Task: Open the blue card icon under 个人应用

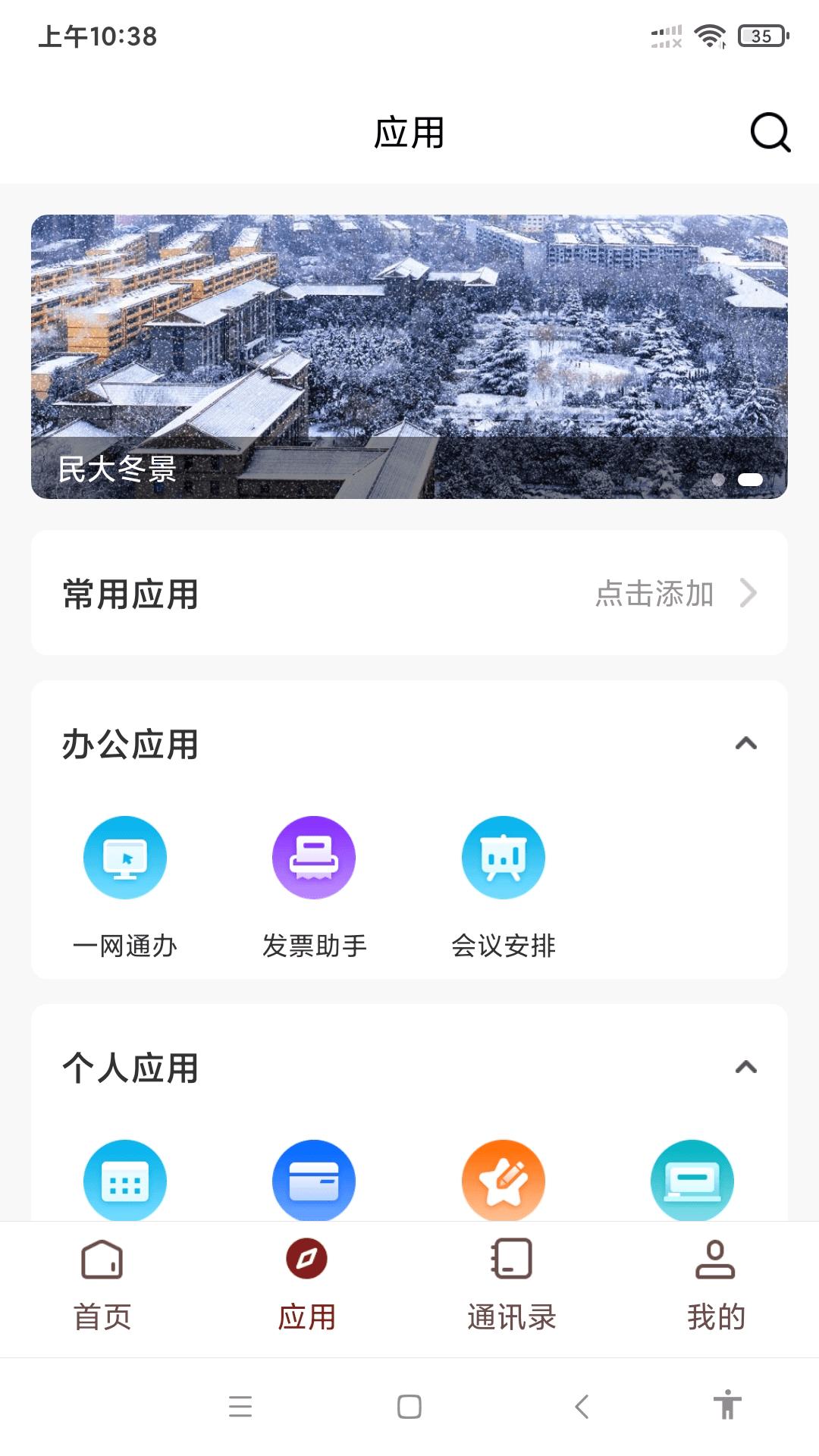Action: [315, 1181]
